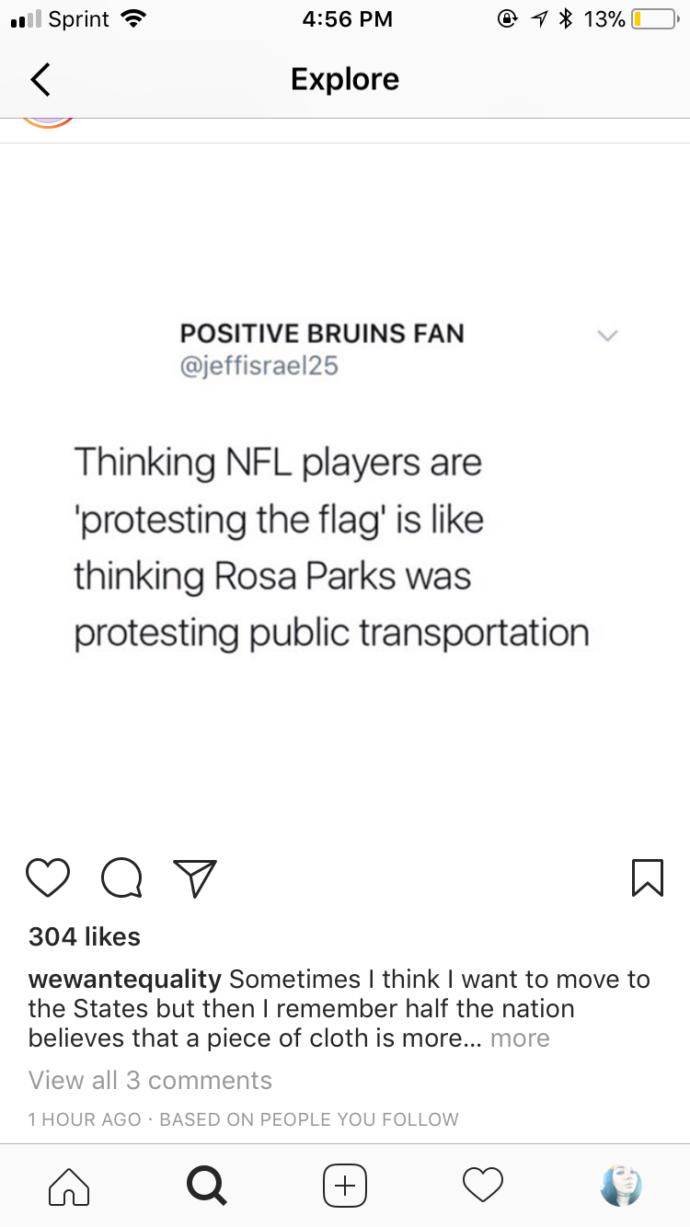Open comments via the speech bubble icon

(x=121, y=878)
